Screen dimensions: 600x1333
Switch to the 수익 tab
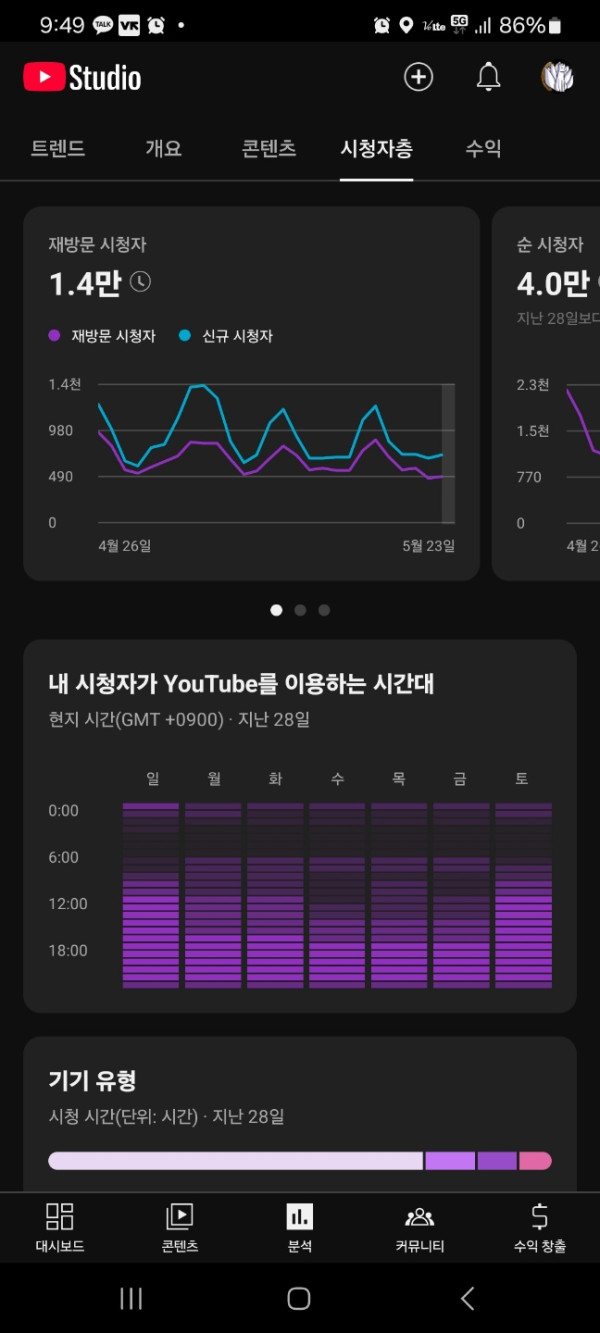483,149
